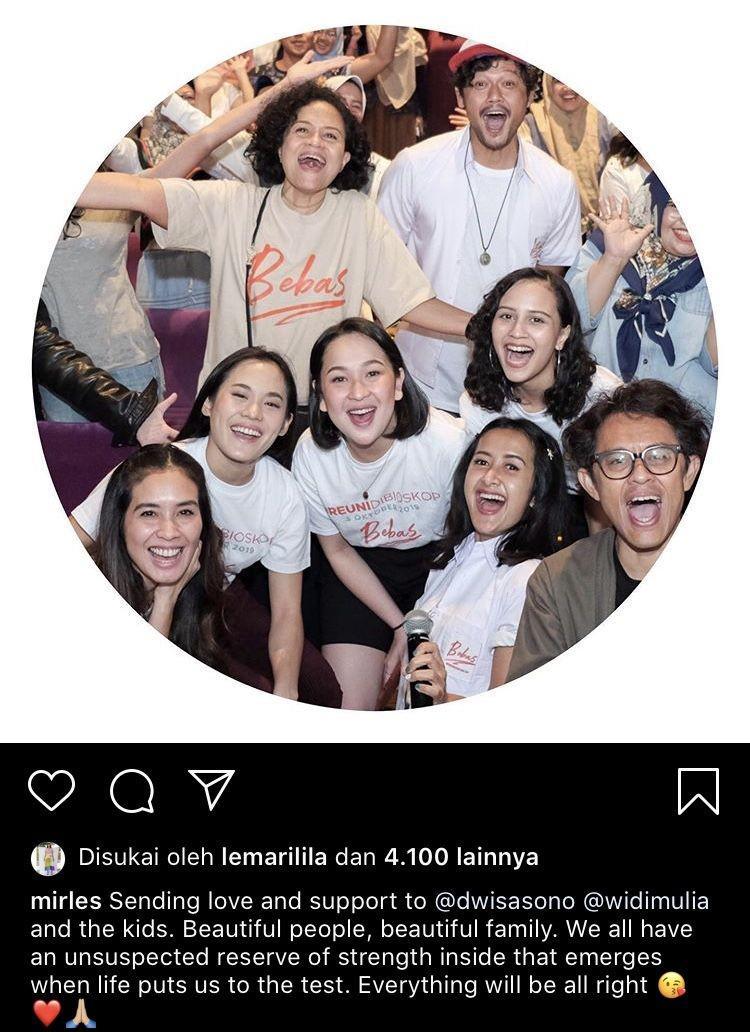Viewport: 750px width, 1032px height.
Task: View the 4.100 lainnya likes list
Action: pos(472,857)
